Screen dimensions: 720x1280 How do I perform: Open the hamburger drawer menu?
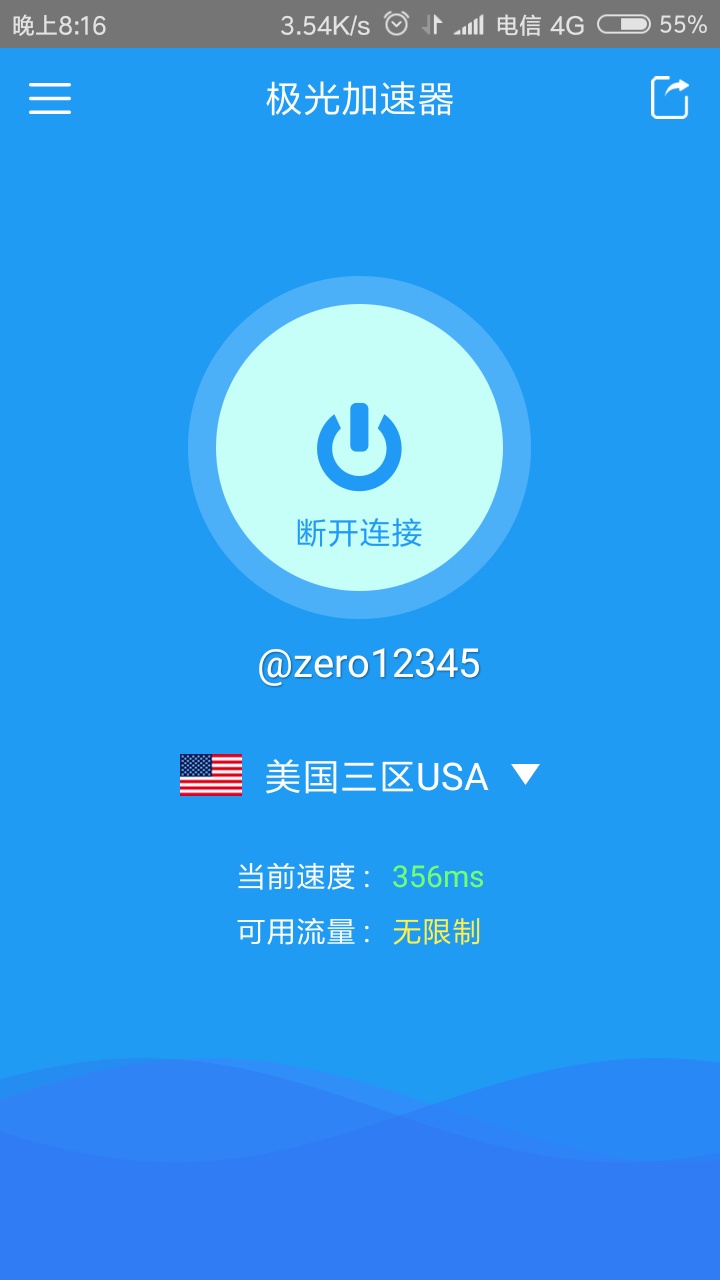point(50,99)
